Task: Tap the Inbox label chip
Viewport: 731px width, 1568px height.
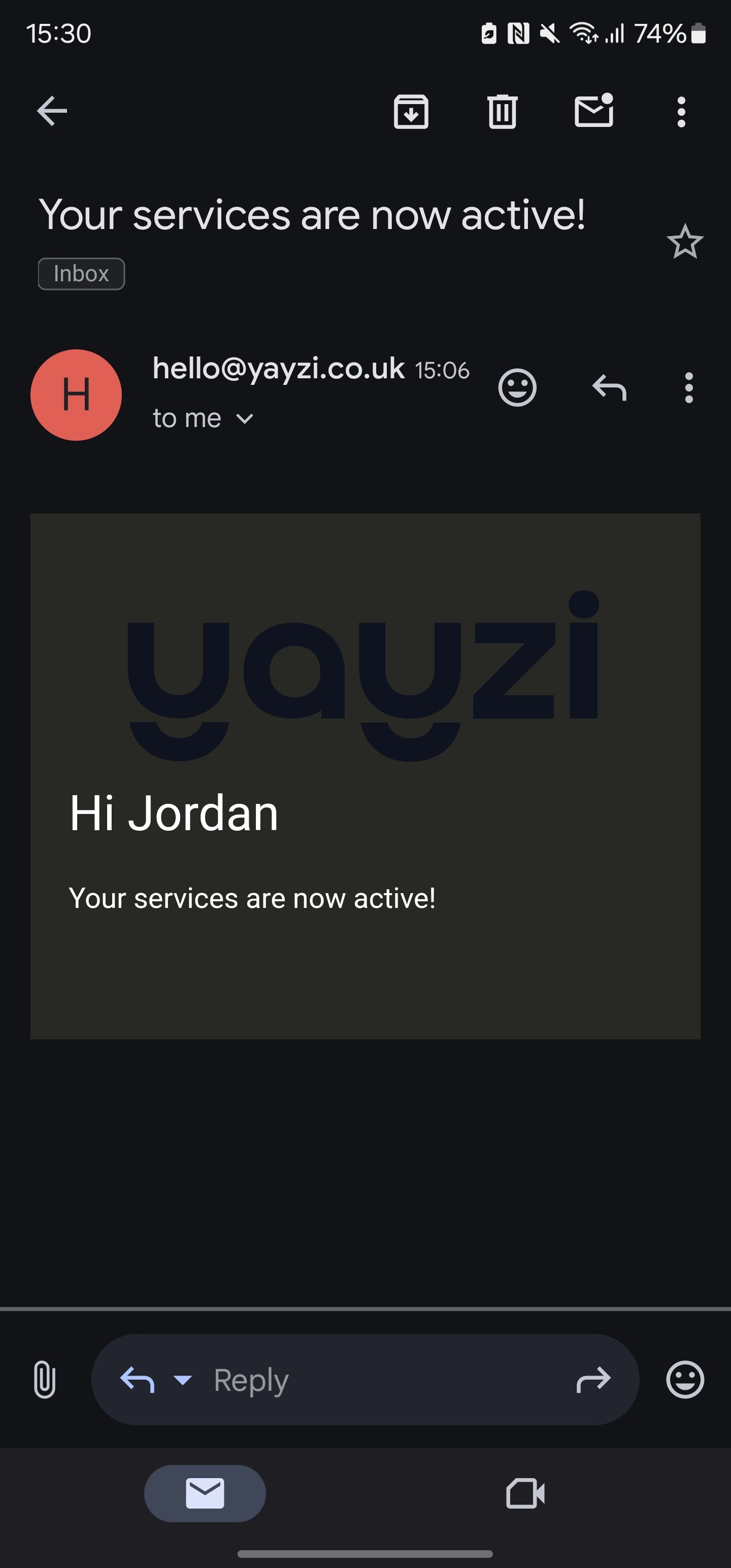Action: (x=82, y=274)
